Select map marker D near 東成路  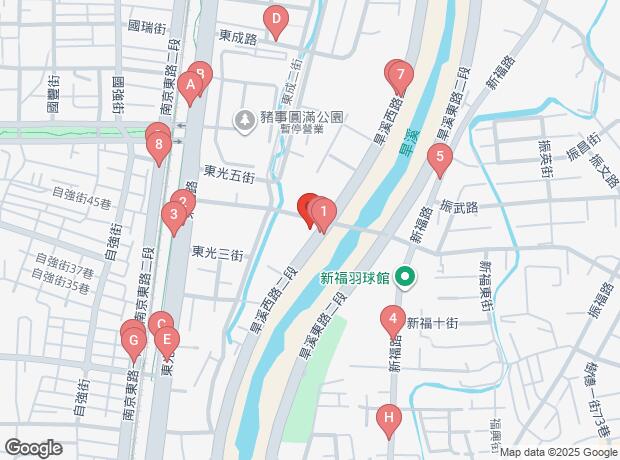(276, 18)
